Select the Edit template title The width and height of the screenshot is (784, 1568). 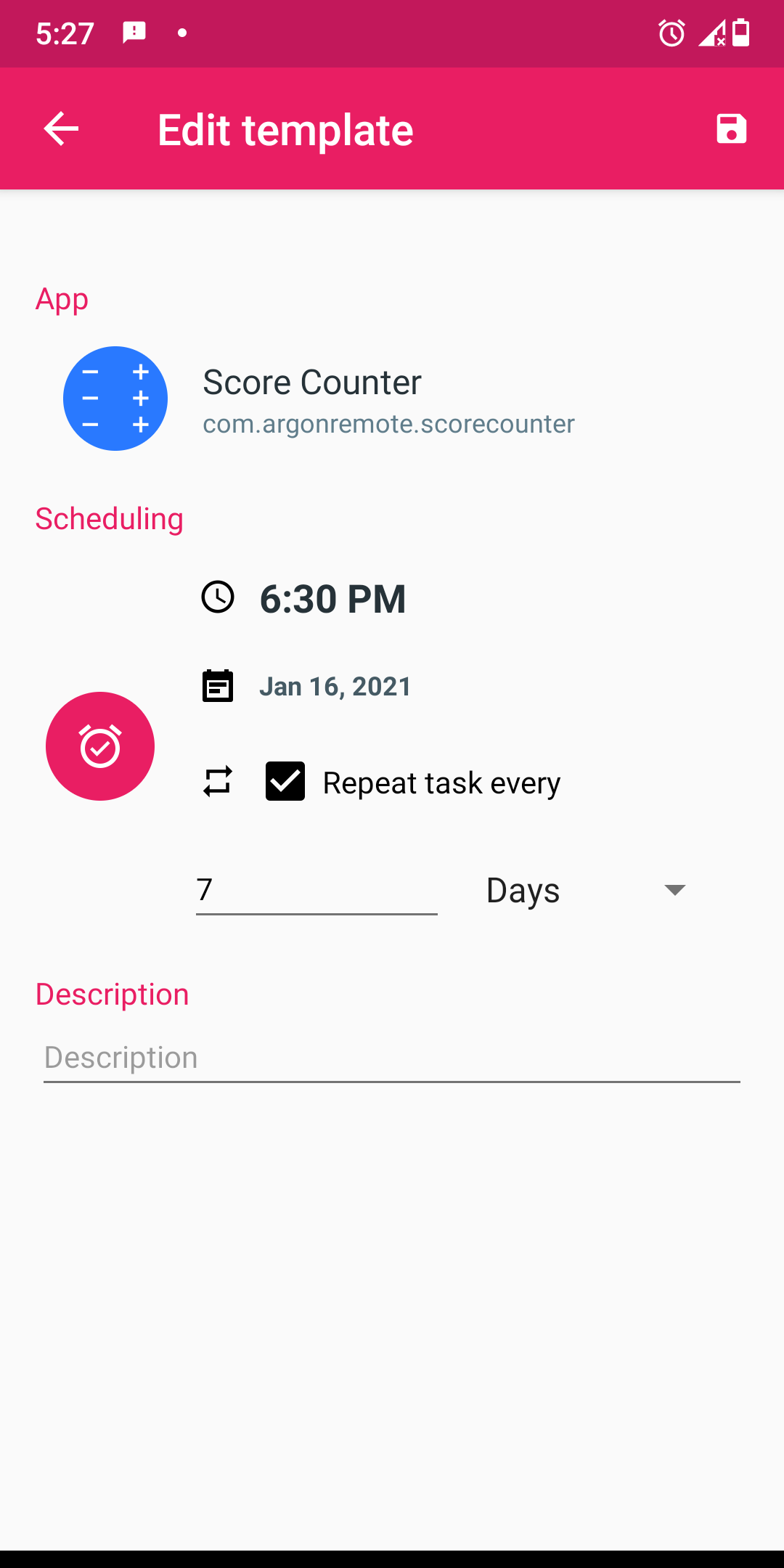click(x=285, y=128)
